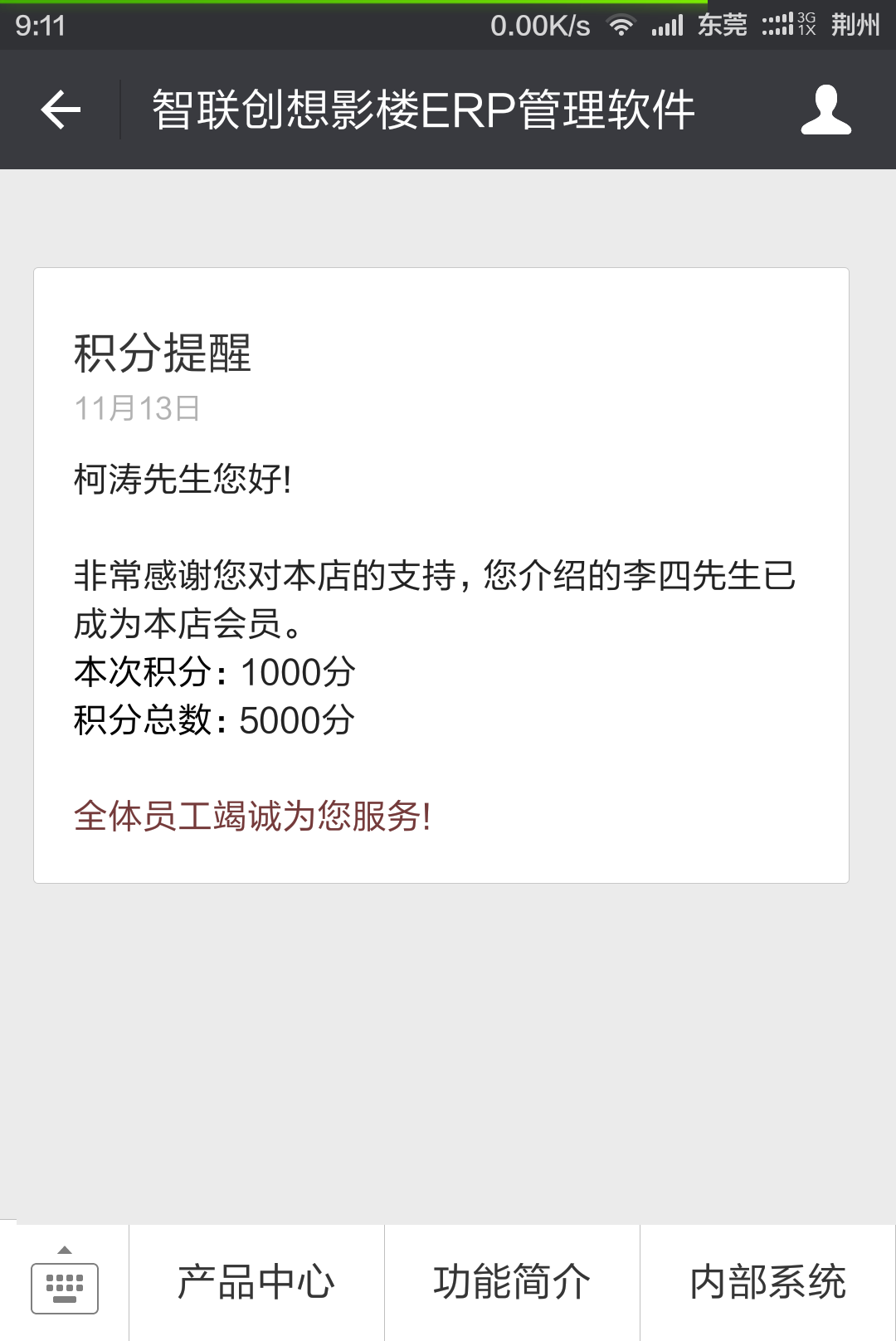Open the 积分提醒 message card

pos(441,575)
